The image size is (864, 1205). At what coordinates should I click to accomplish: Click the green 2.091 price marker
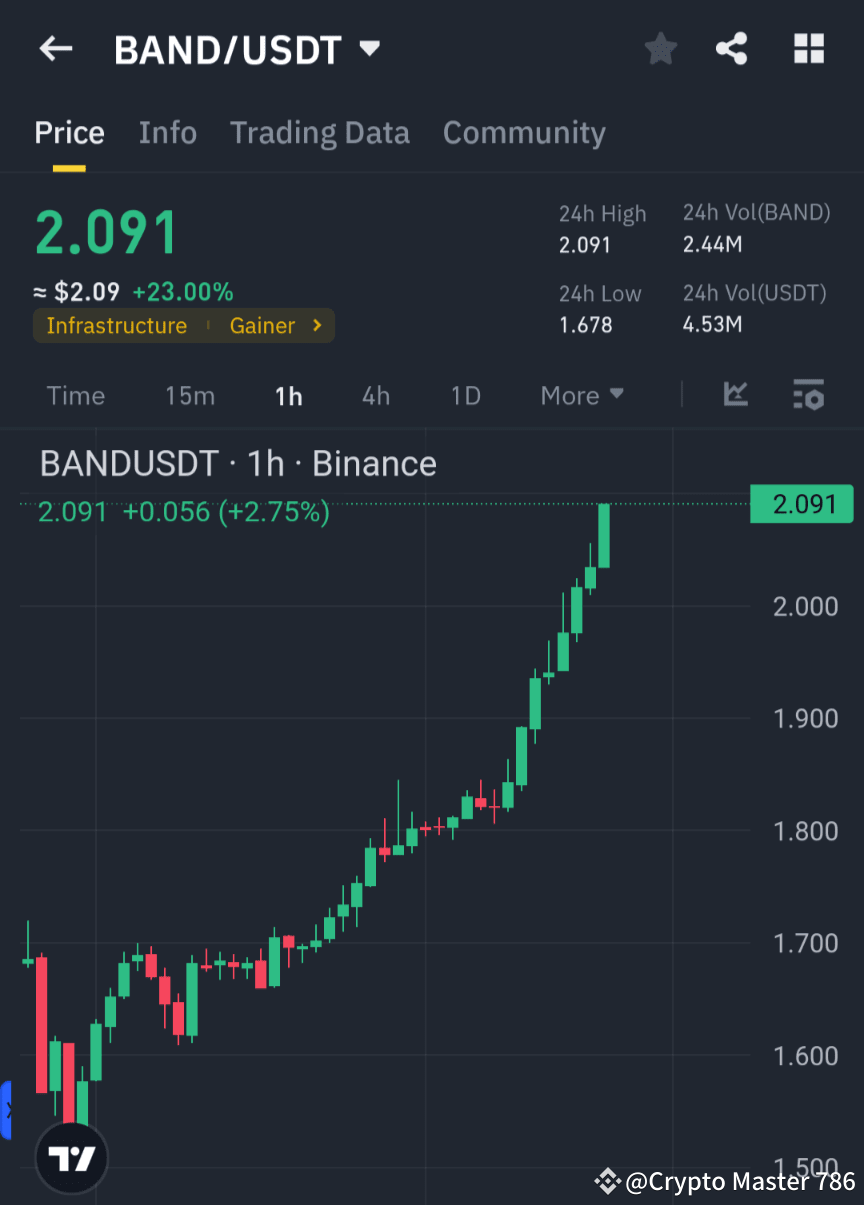[801, 504]
